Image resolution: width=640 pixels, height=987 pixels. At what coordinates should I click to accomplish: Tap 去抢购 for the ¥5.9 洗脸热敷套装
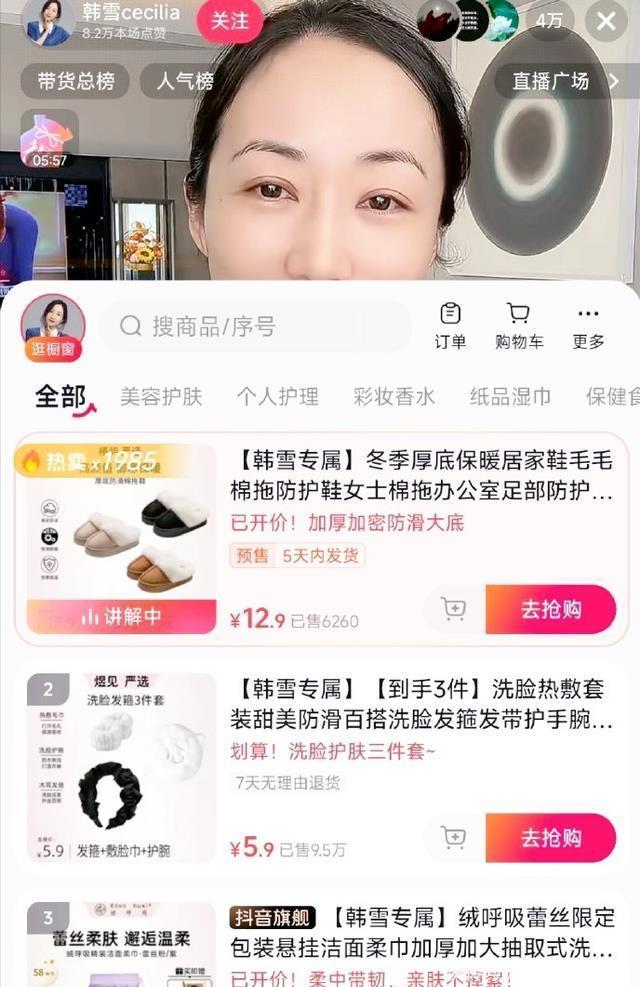pyautogui.click(x=550, y=837)
